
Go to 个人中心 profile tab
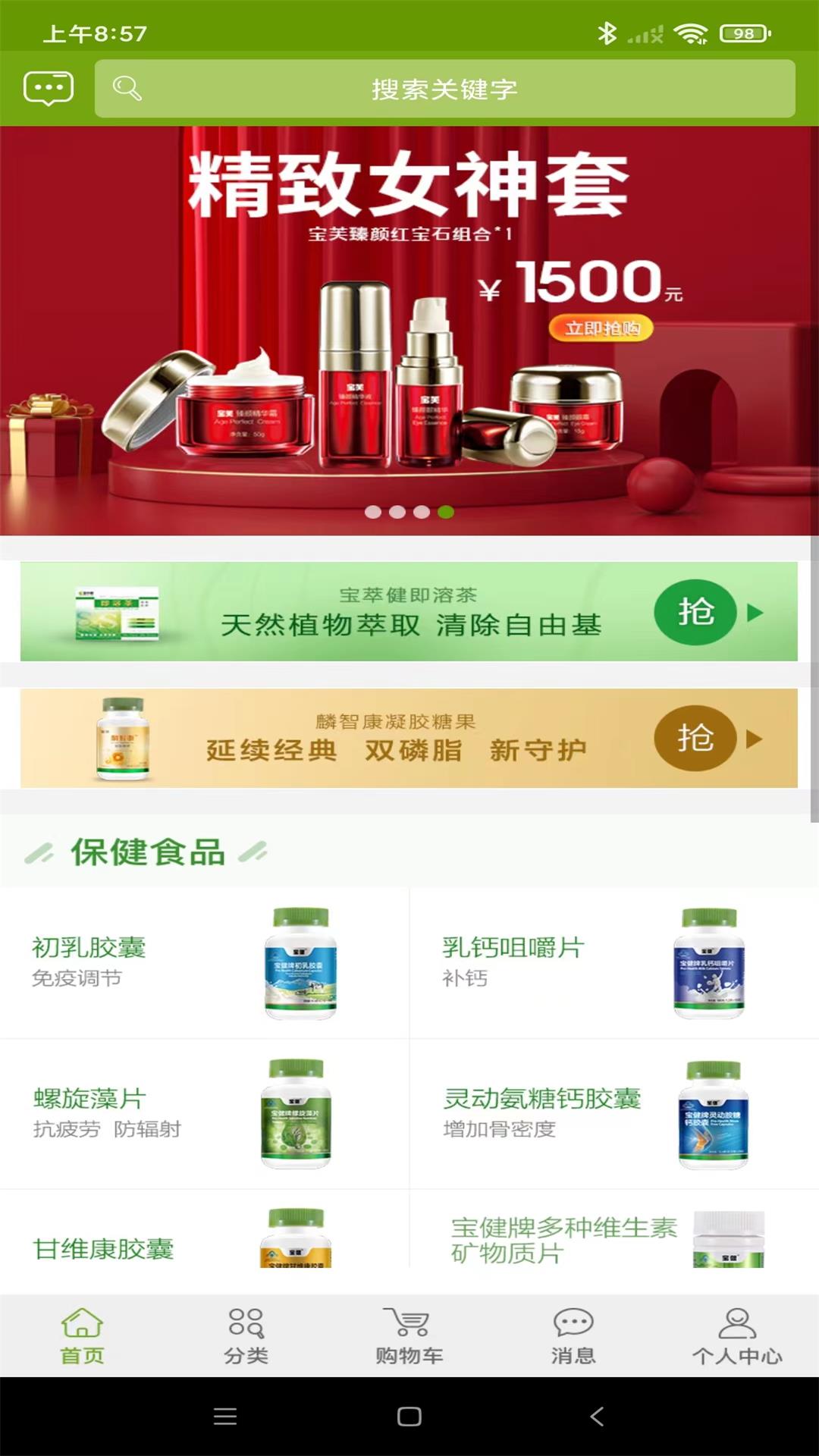tap(737, 1336)
